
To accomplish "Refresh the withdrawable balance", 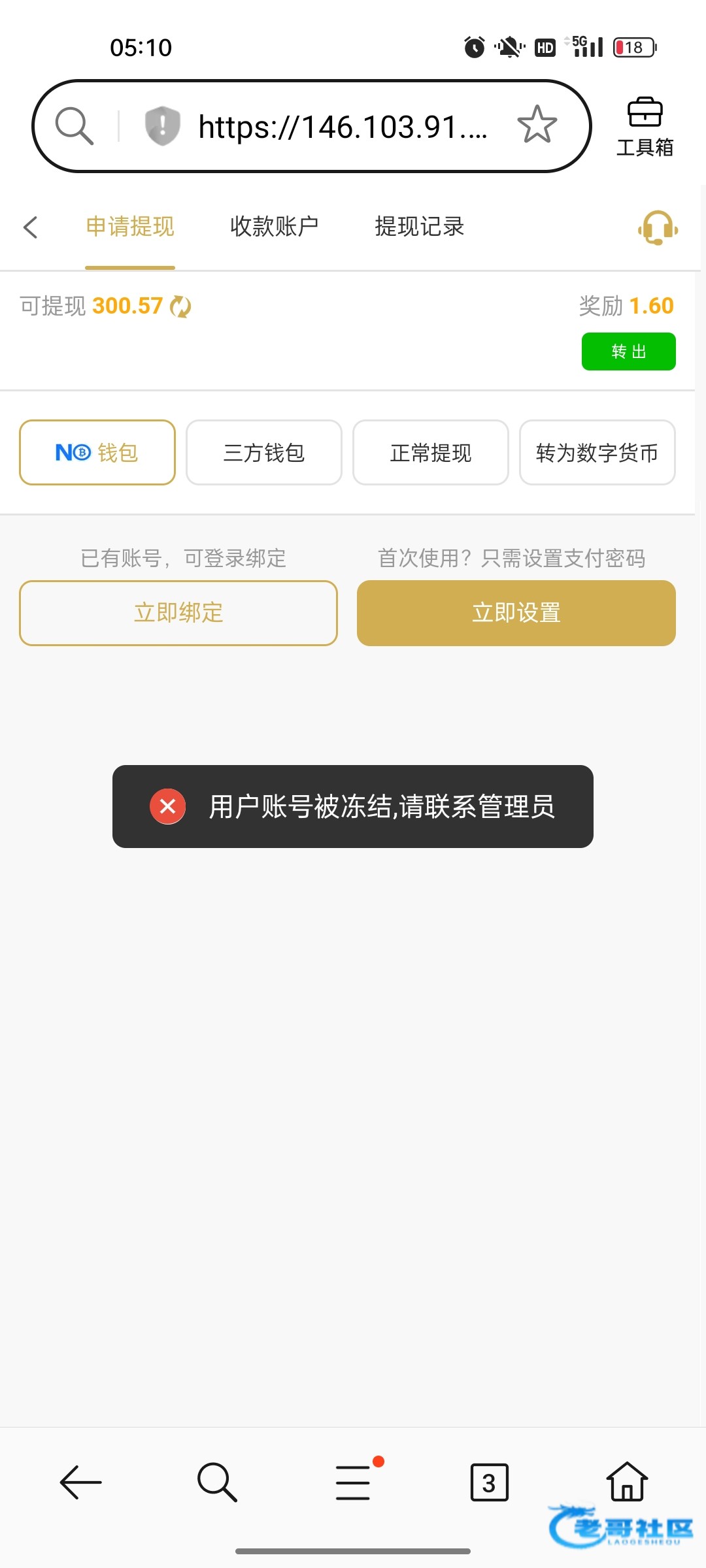I will tap(180, 306).
